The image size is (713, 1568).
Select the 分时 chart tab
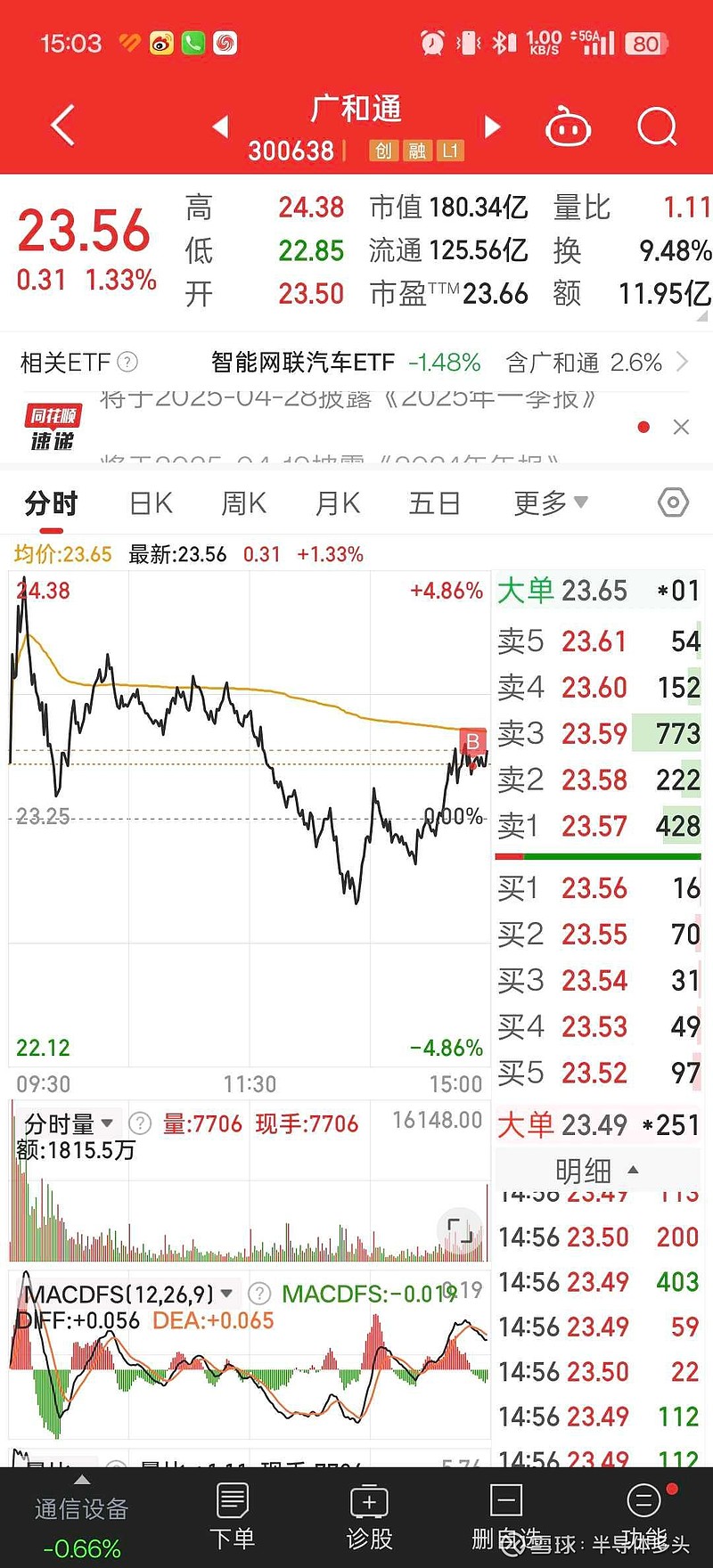(51, 503)
